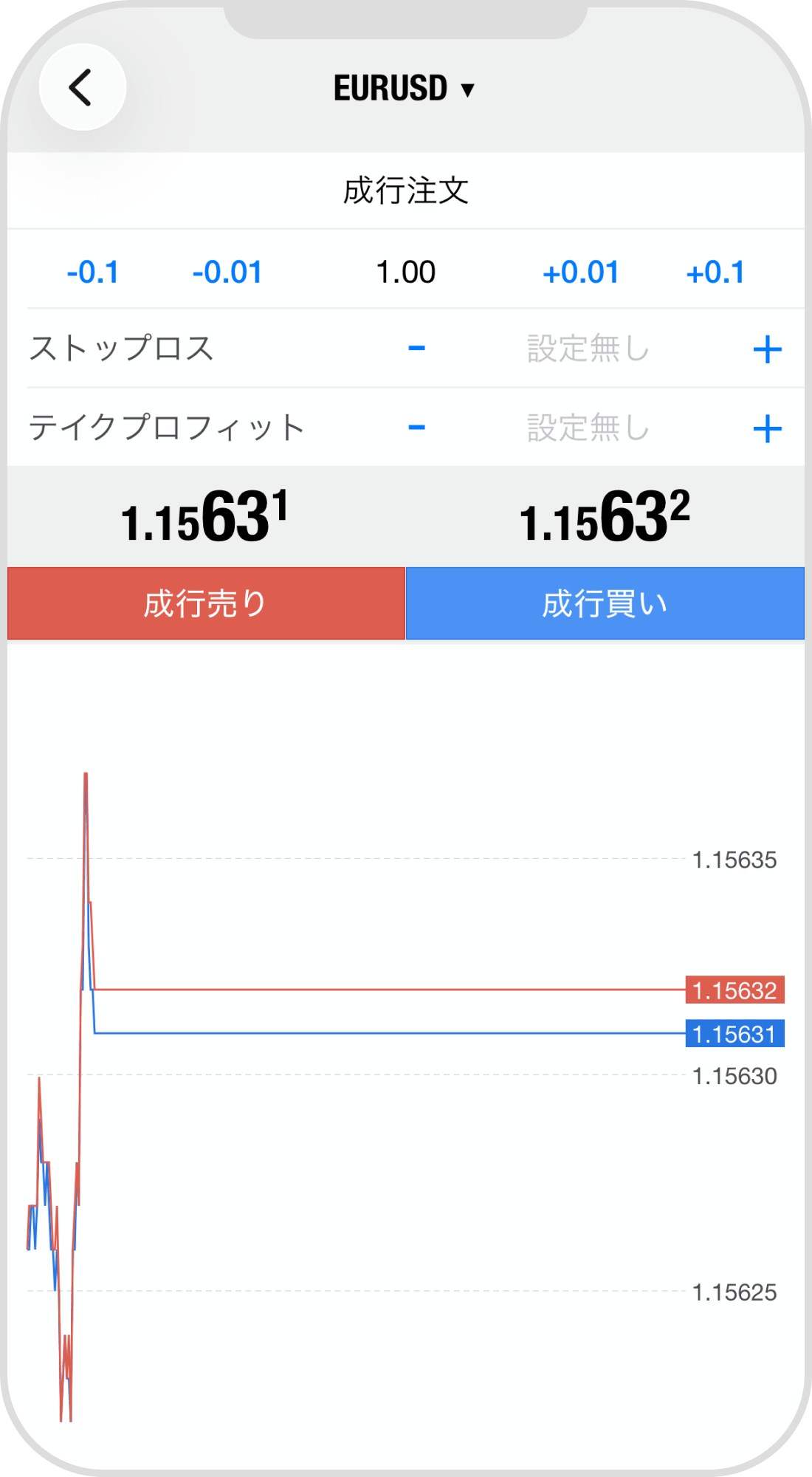Tap the 1.15635 gridline label on chart
The image size is (812, 1477).
click(x=734, y=858)
